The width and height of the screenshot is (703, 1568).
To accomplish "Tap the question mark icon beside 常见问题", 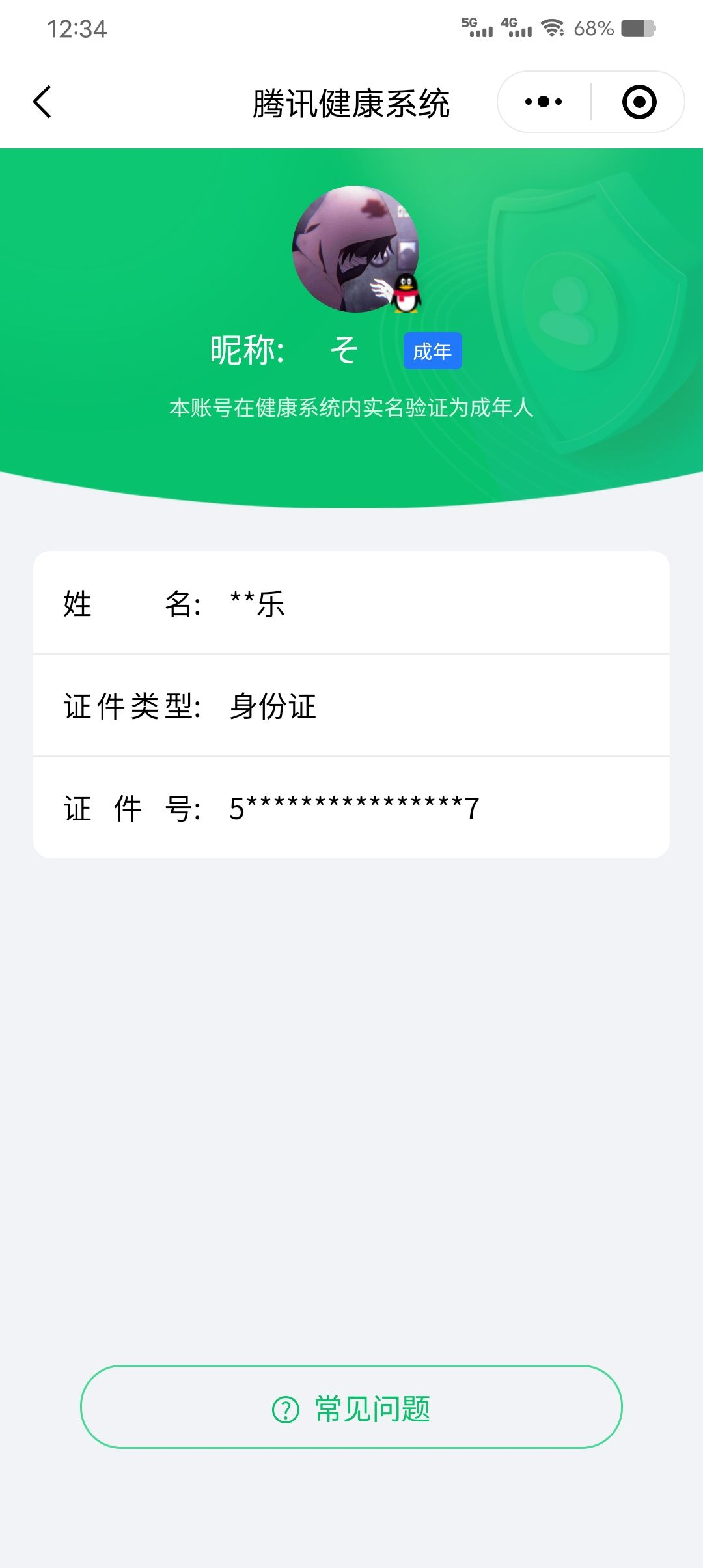I will [x=283, y=1408].
